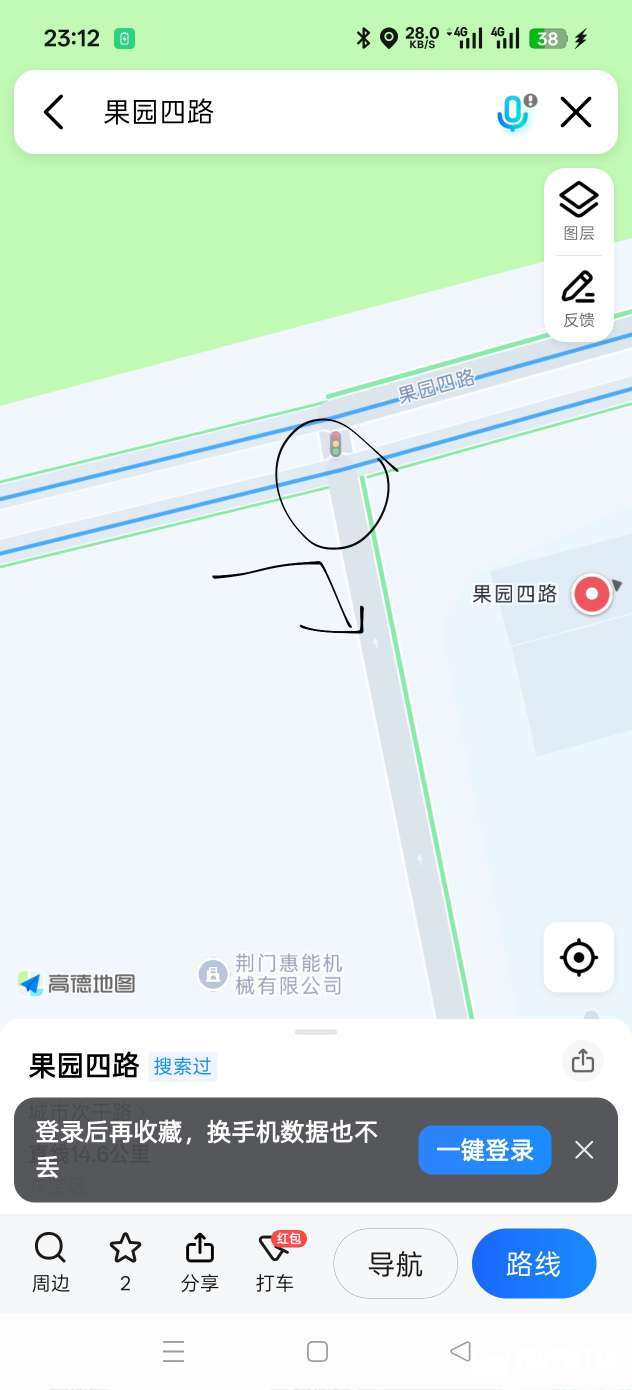
Task: Open the 反馈 feedback option
Action: click(x=578, y=298)
